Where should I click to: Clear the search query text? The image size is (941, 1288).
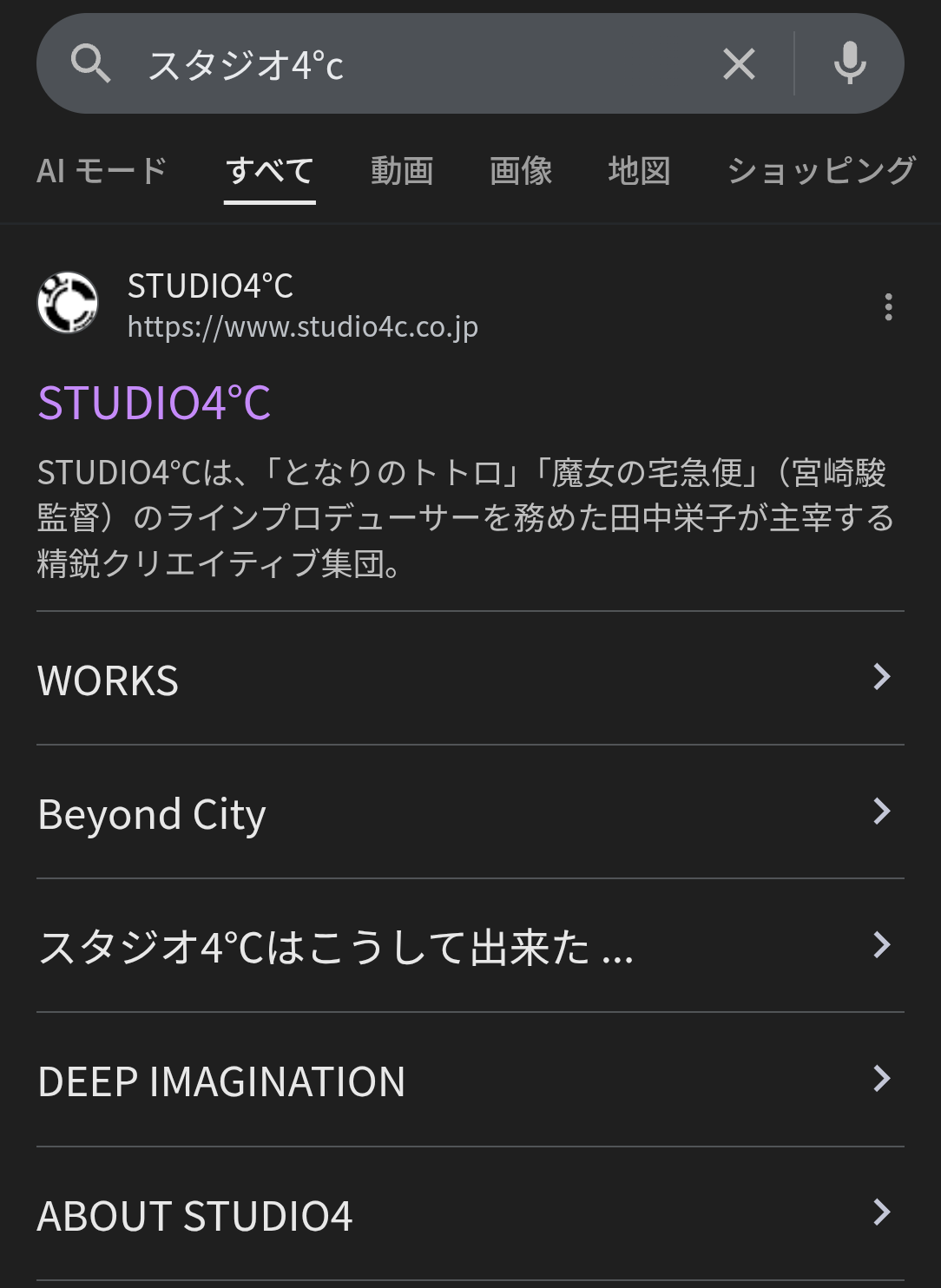coord(739,64)
